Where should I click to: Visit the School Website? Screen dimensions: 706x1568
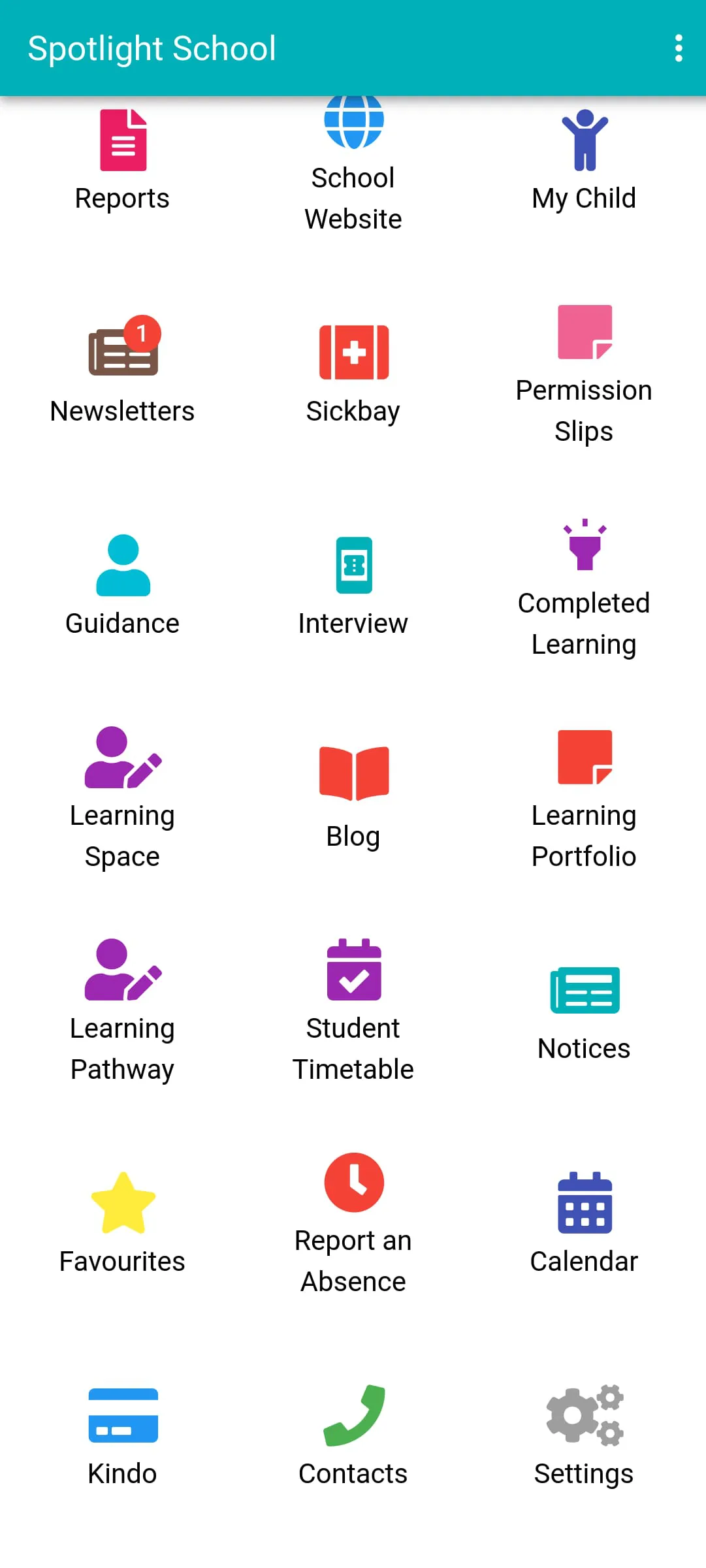353,163
